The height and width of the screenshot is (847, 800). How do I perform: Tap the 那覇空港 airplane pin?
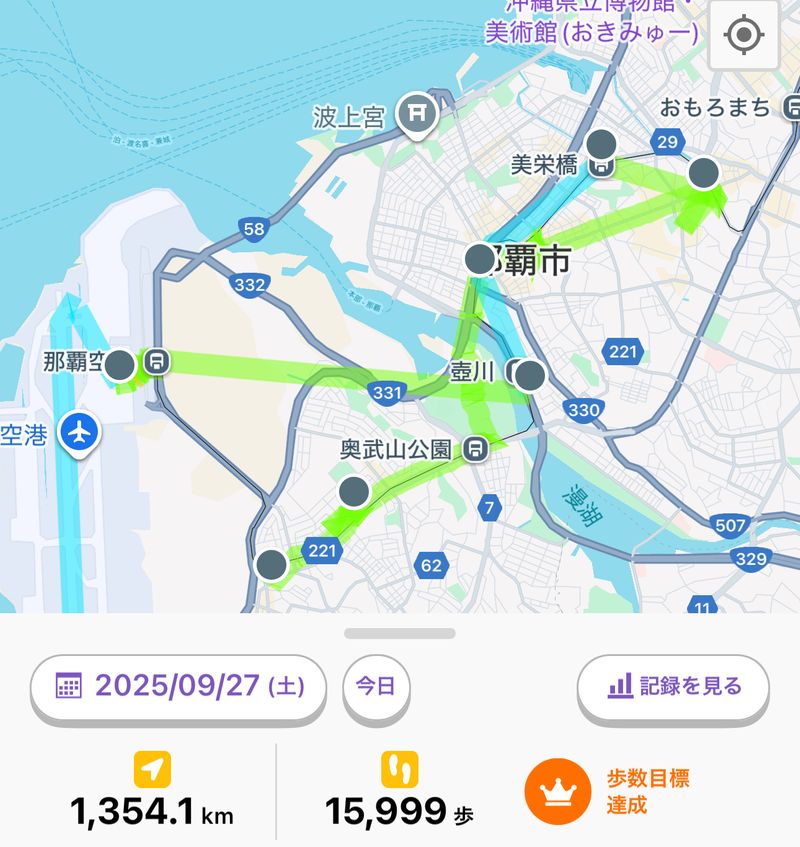[78, 433]
